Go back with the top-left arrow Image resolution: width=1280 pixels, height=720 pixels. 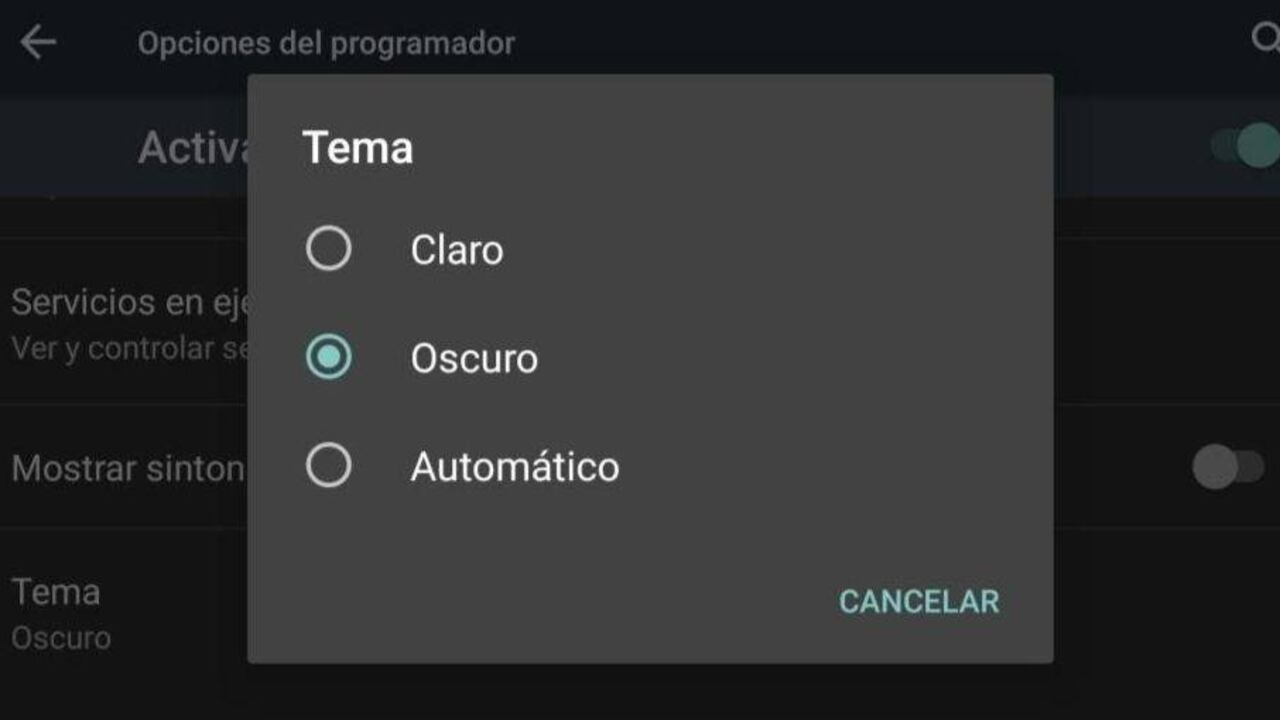(38, 43)
